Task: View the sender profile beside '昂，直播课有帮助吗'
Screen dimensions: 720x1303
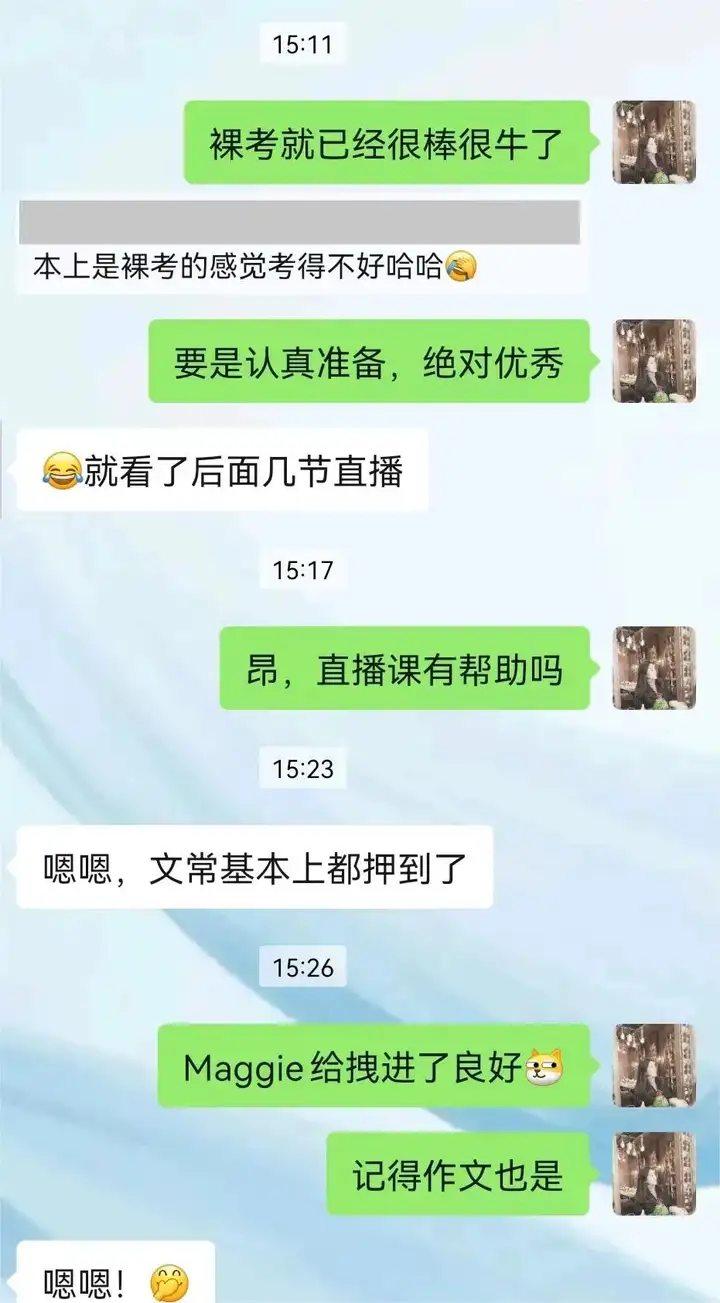Action: (654, 668)
